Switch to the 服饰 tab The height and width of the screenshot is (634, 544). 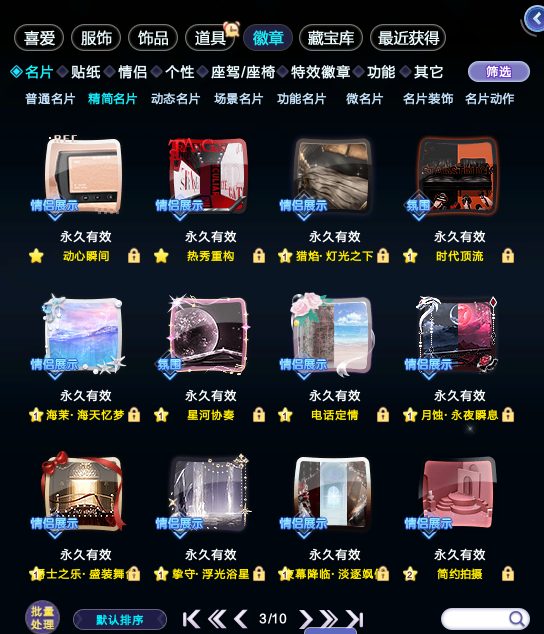(96, 38)
